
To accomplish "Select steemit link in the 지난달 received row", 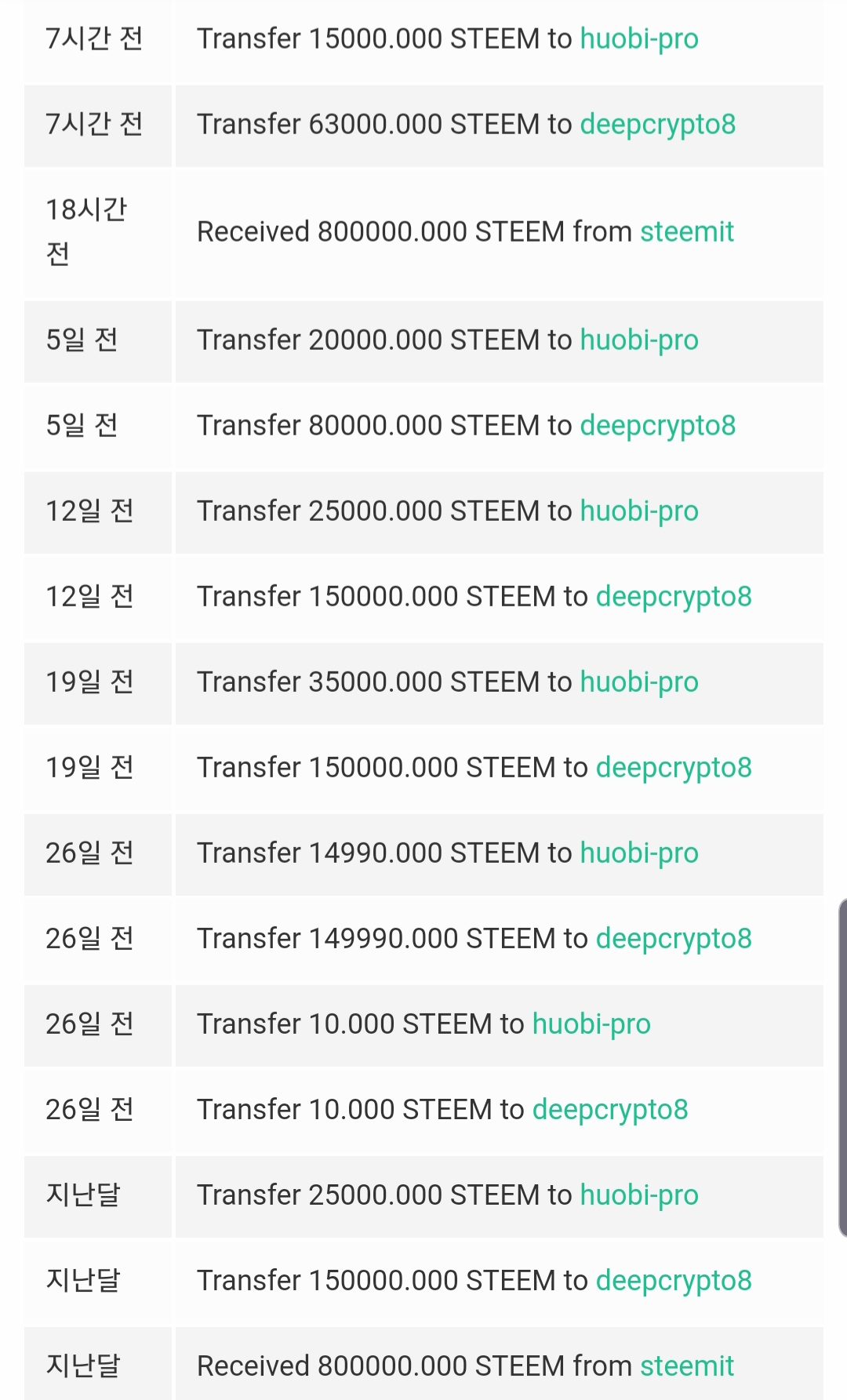I will coord(686,1366).
